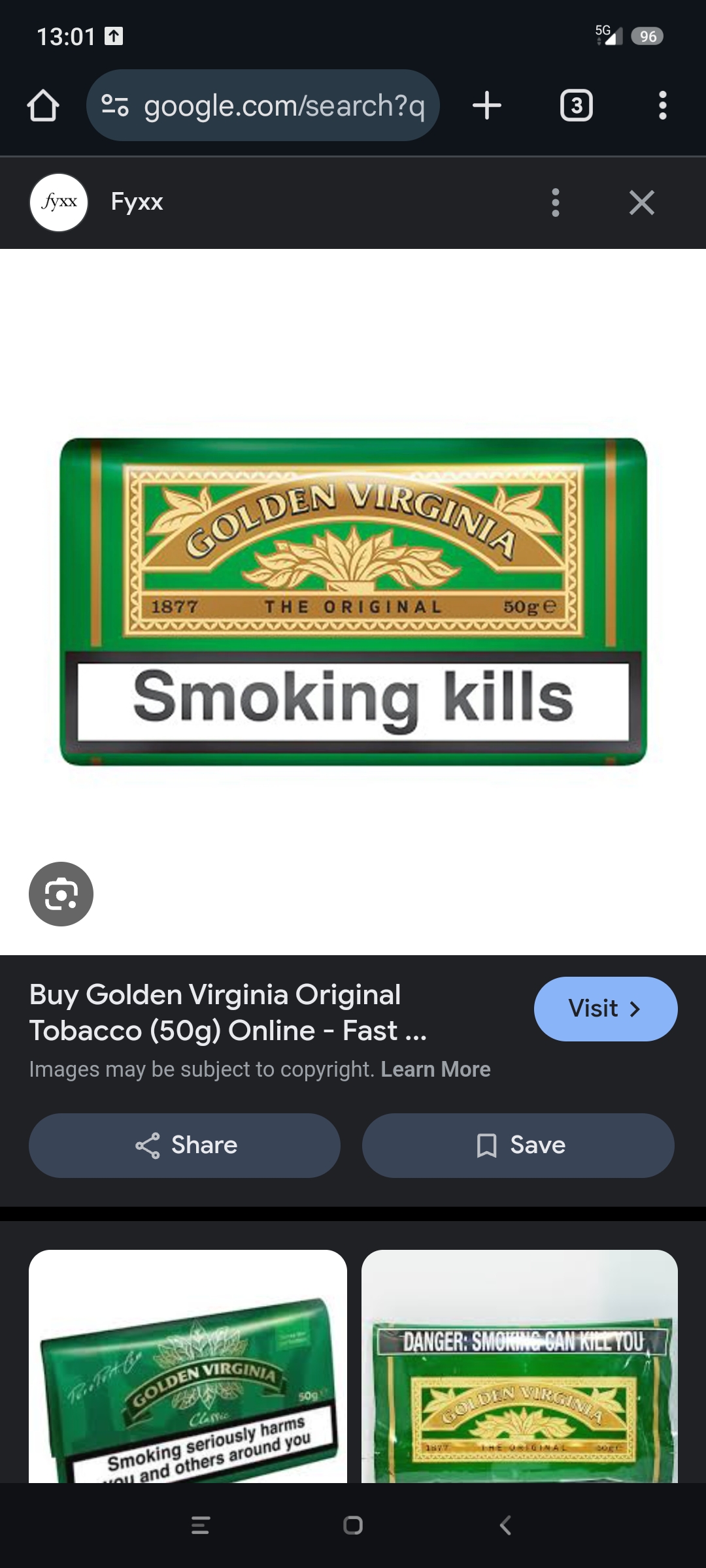
Task: Visit the Fyxx product page
Action: (x=605, y=1009)
